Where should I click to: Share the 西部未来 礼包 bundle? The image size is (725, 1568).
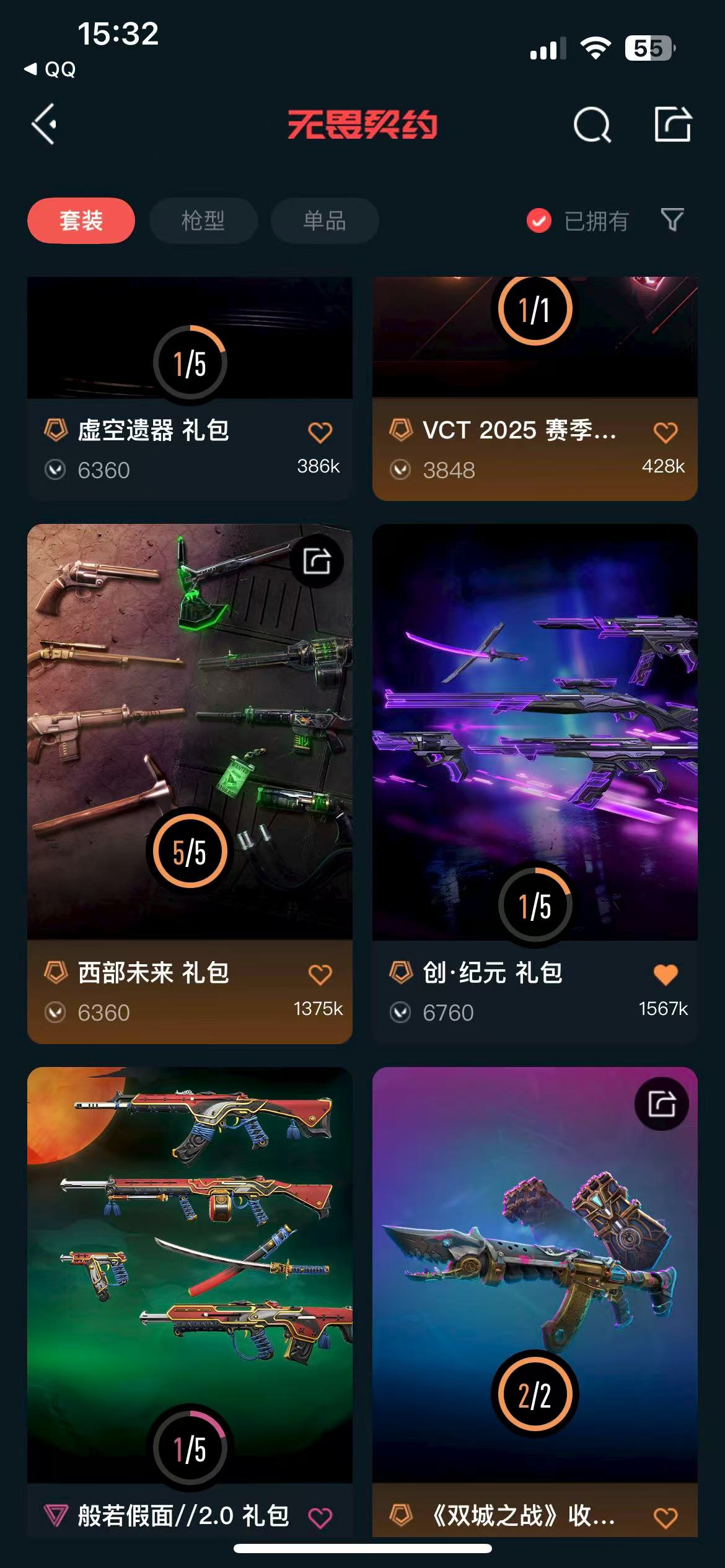coord(317,562)
